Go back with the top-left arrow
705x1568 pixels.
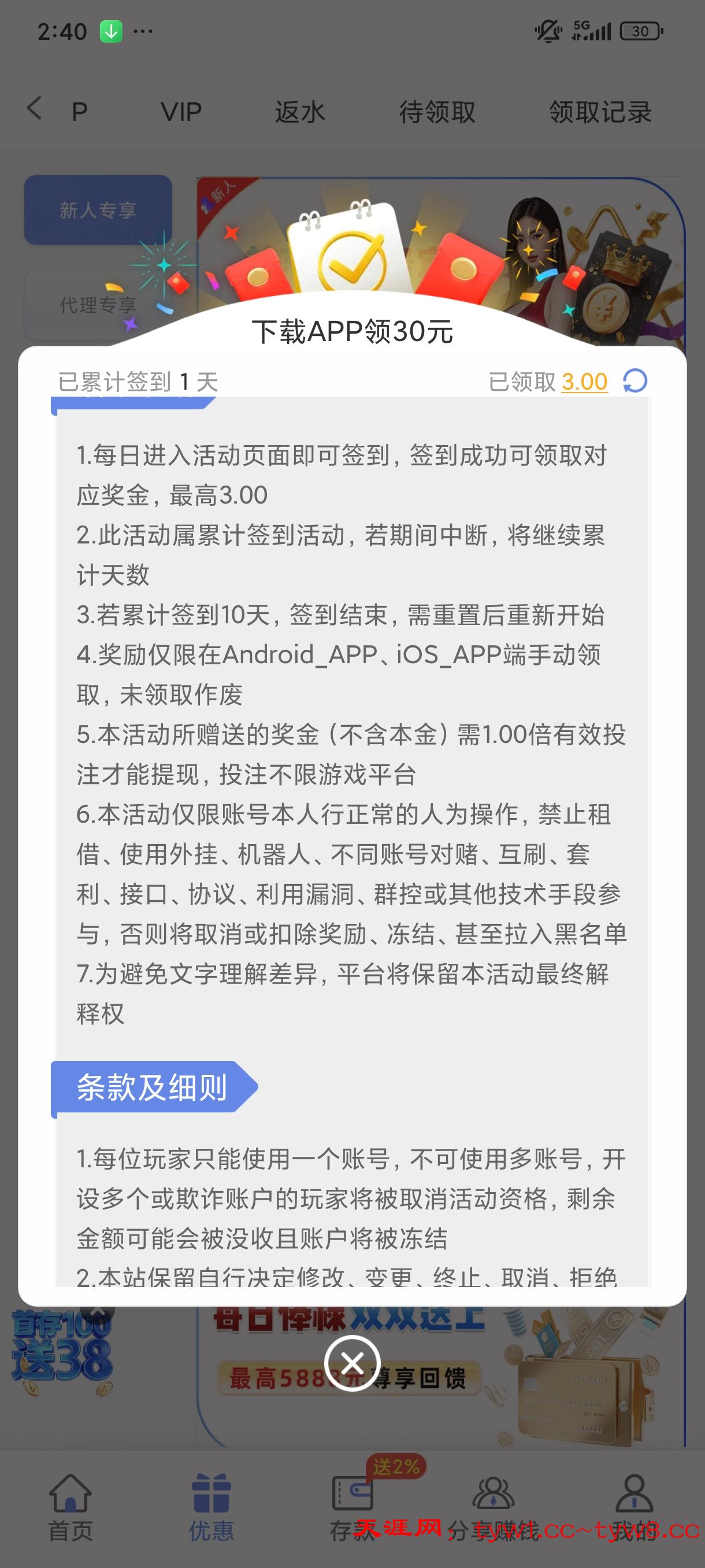[x=35, y=108]
